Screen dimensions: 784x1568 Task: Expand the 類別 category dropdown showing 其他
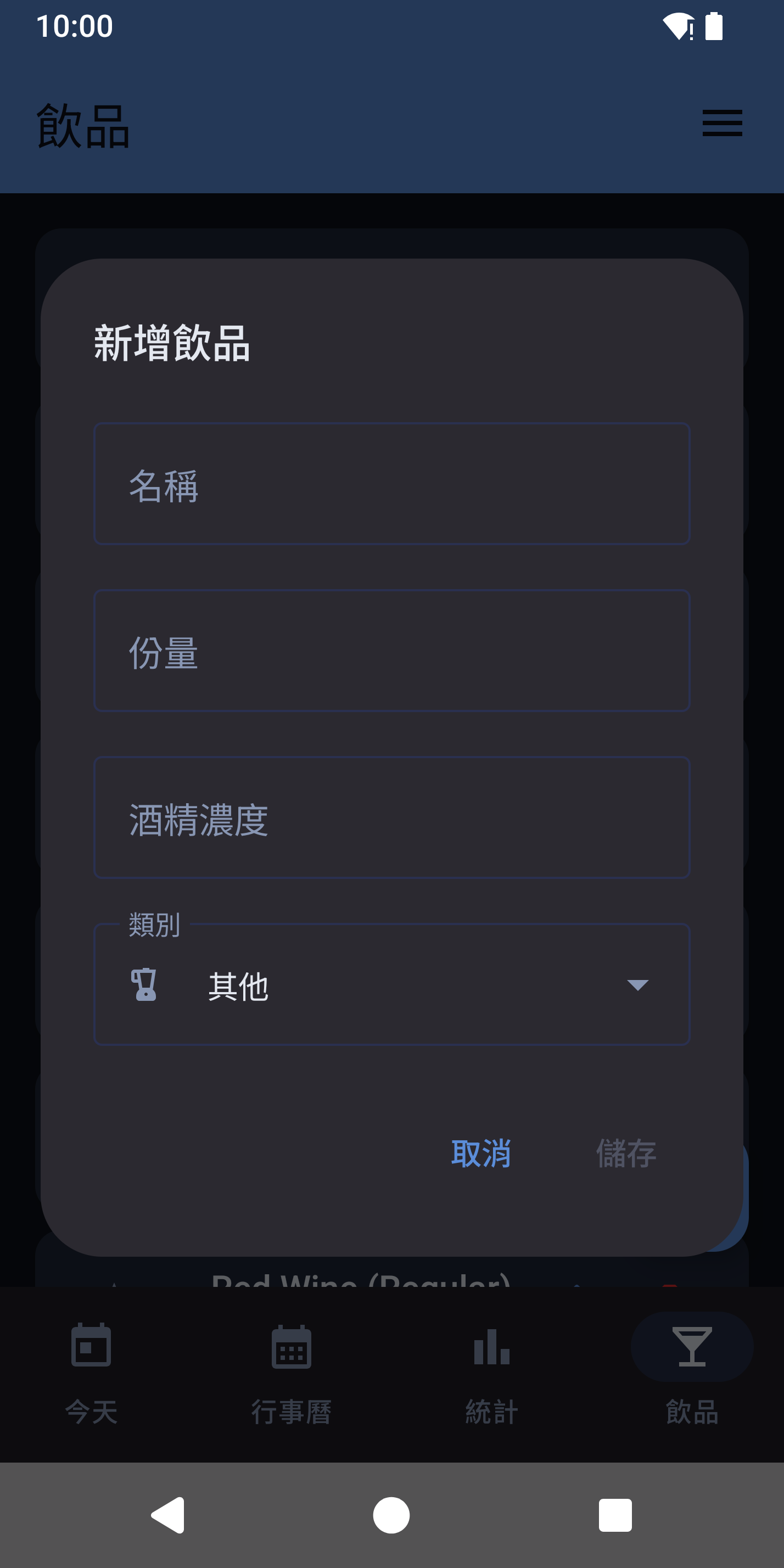click(x=392, y=984)
